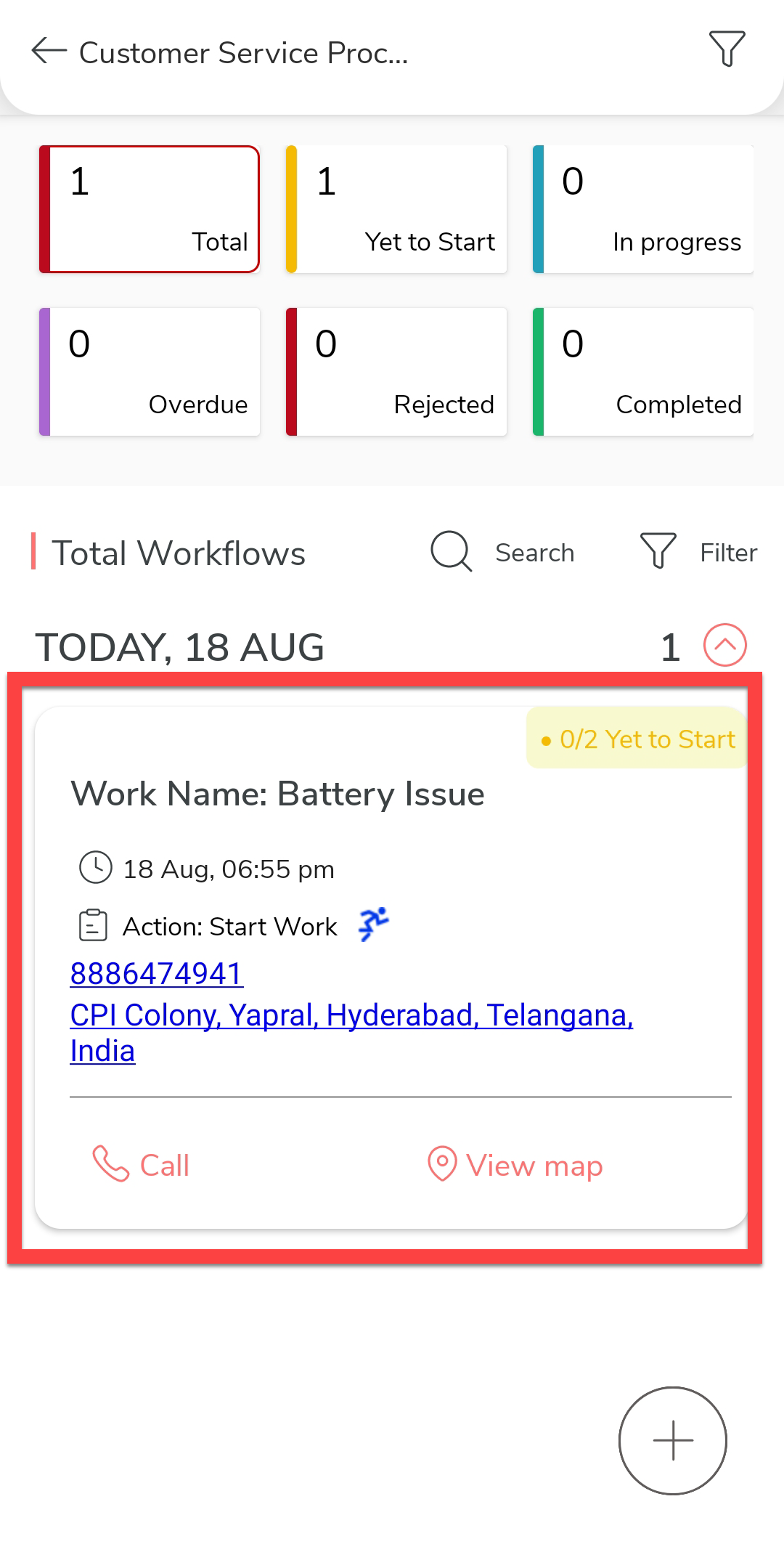Add a new workflow with plus button

672,1440
